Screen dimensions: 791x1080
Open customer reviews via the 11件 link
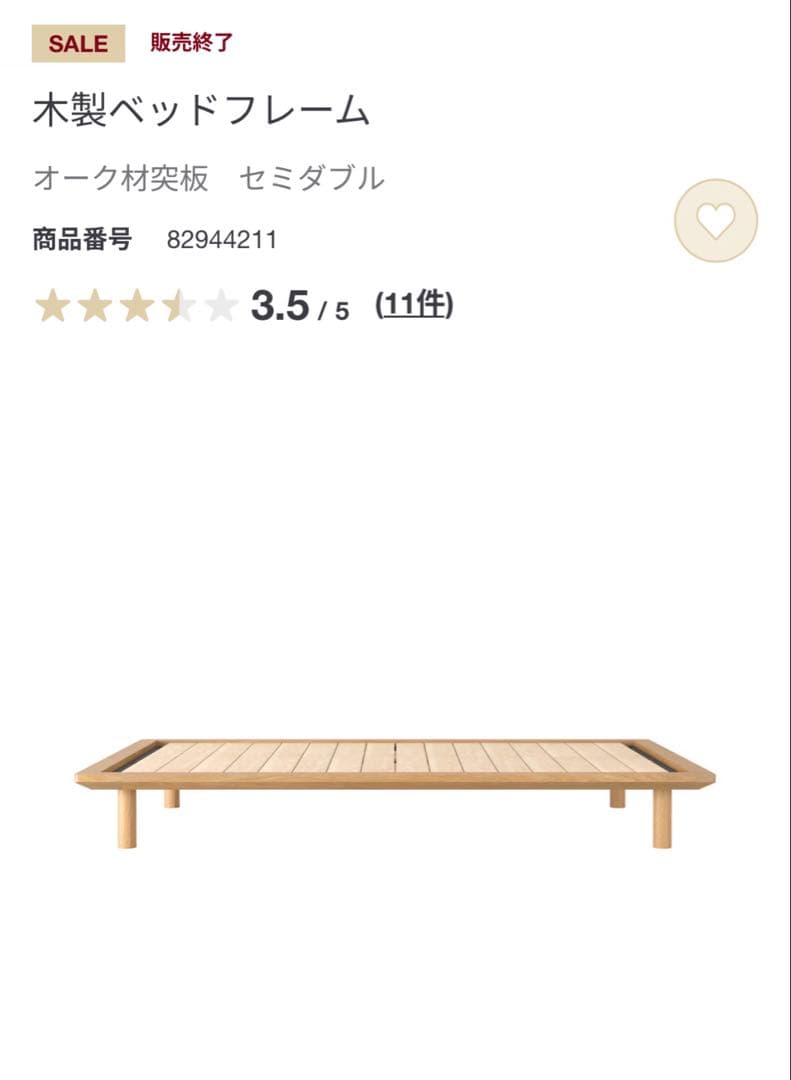412,304
